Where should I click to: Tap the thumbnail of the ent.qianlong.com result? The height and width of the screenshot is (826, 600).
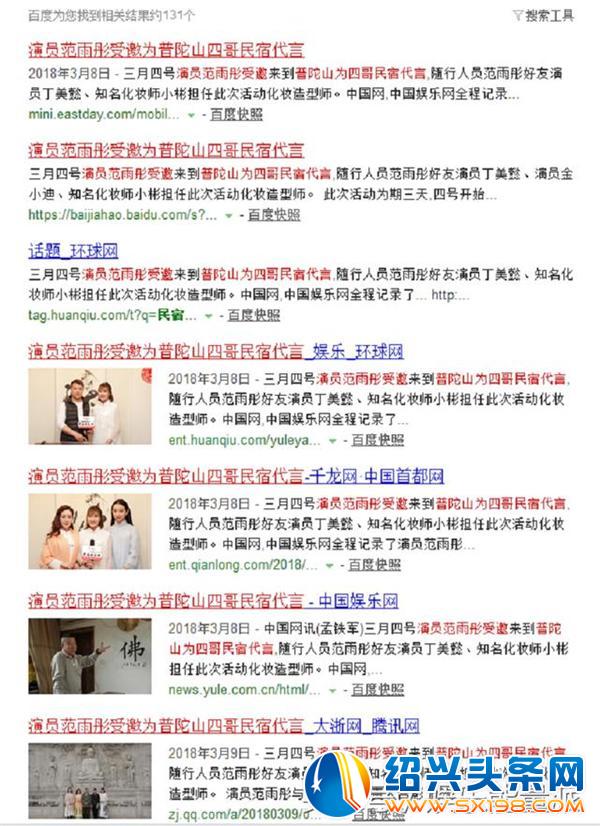tap(89, 531)
